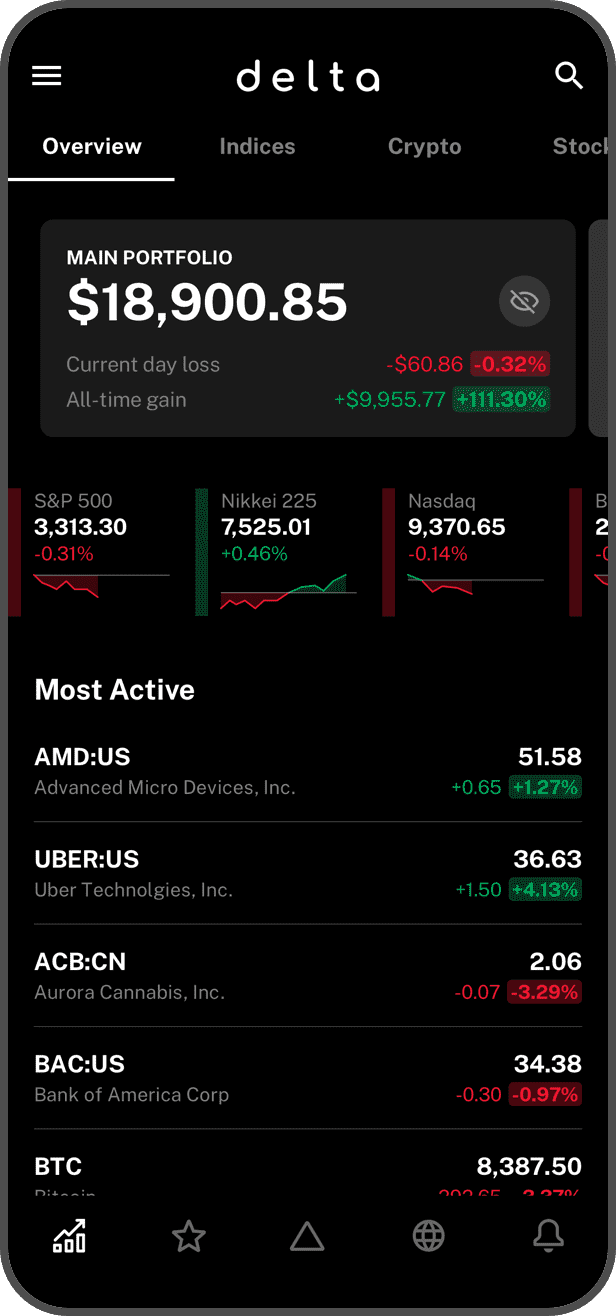Open the S&P 500 index card
Viewport: 616px width, 1316px height.
95,552
